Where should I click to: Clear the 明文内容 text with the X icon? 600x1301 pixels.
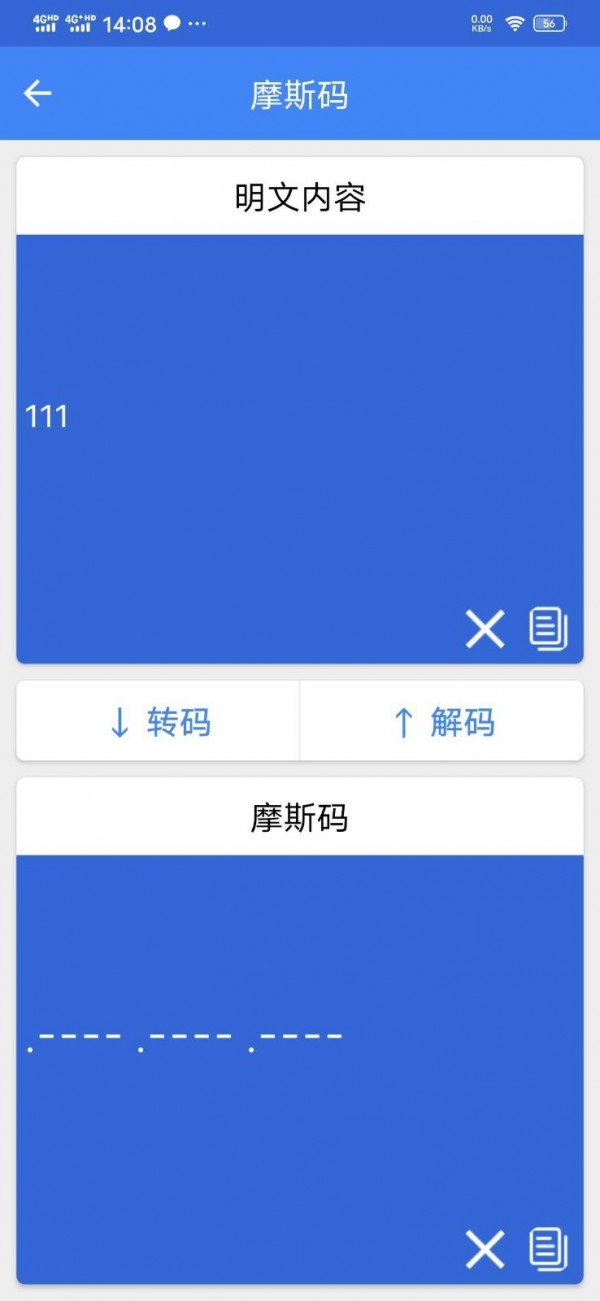coord(485,629)
